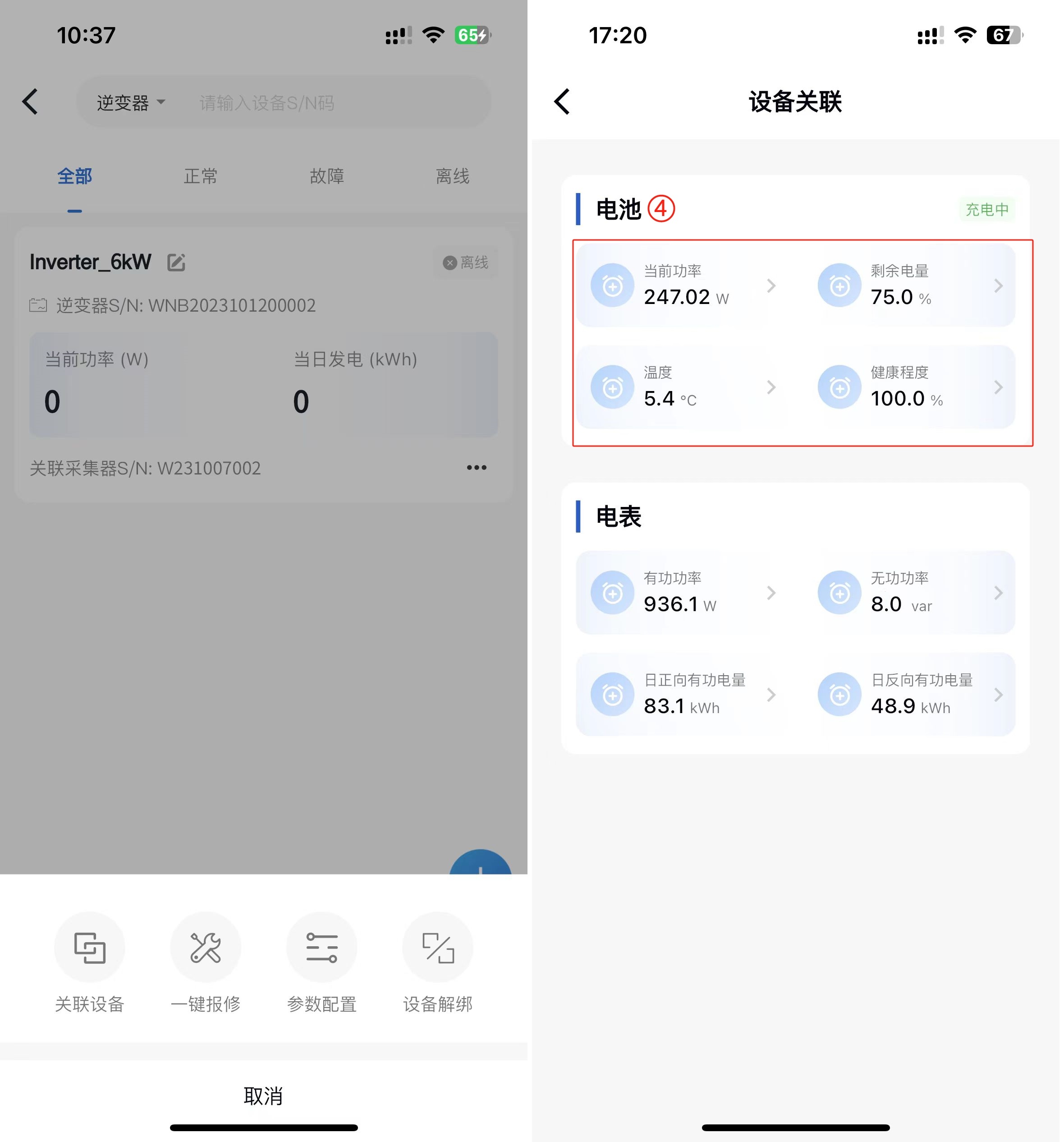1064x1142 pixels.
Task: Tap 取消 to dismiss the sheet
Action: (263, 1096)
